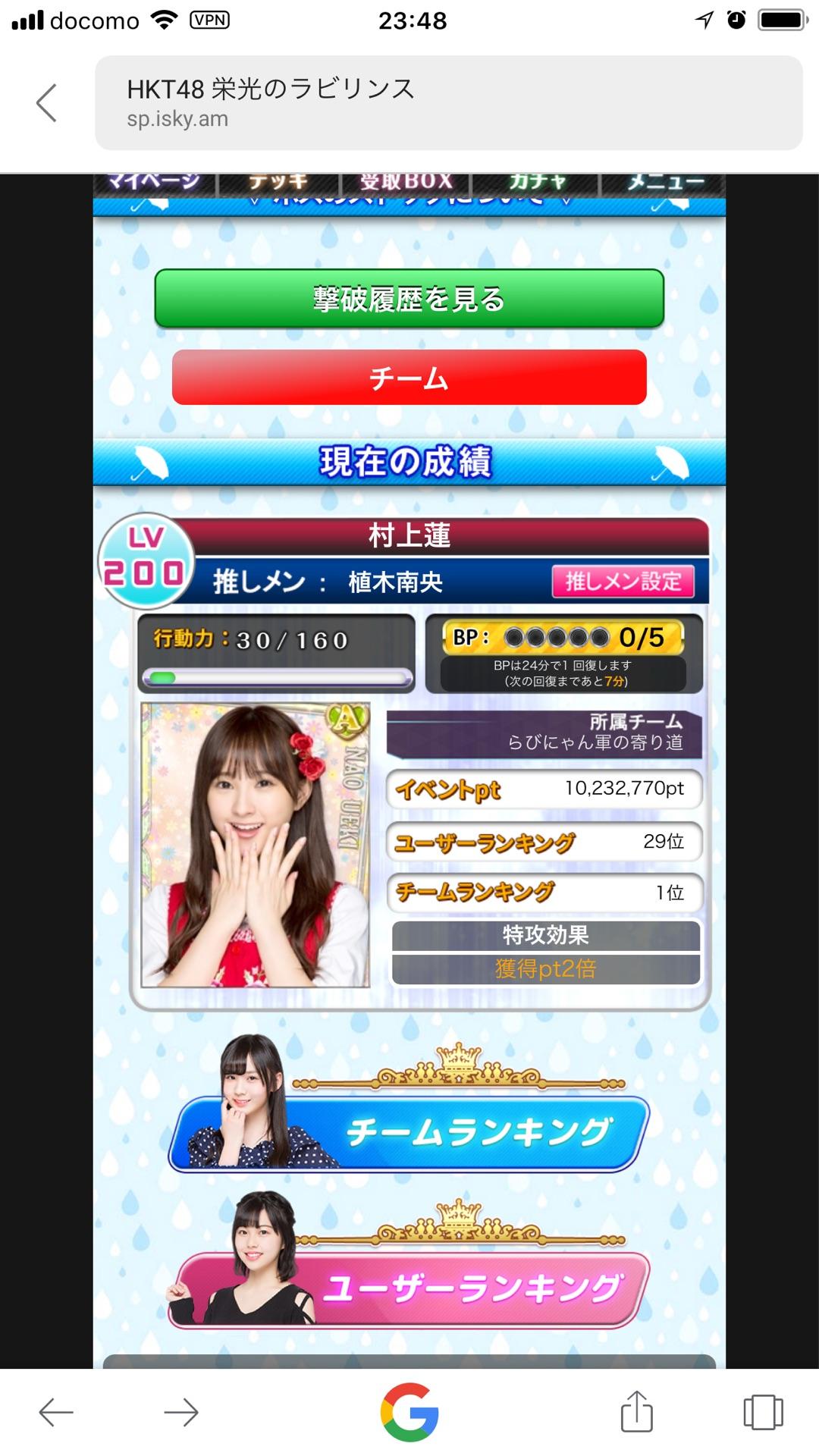Share this page
The image size is (819, 1456).
click(x=636, y=1412)
